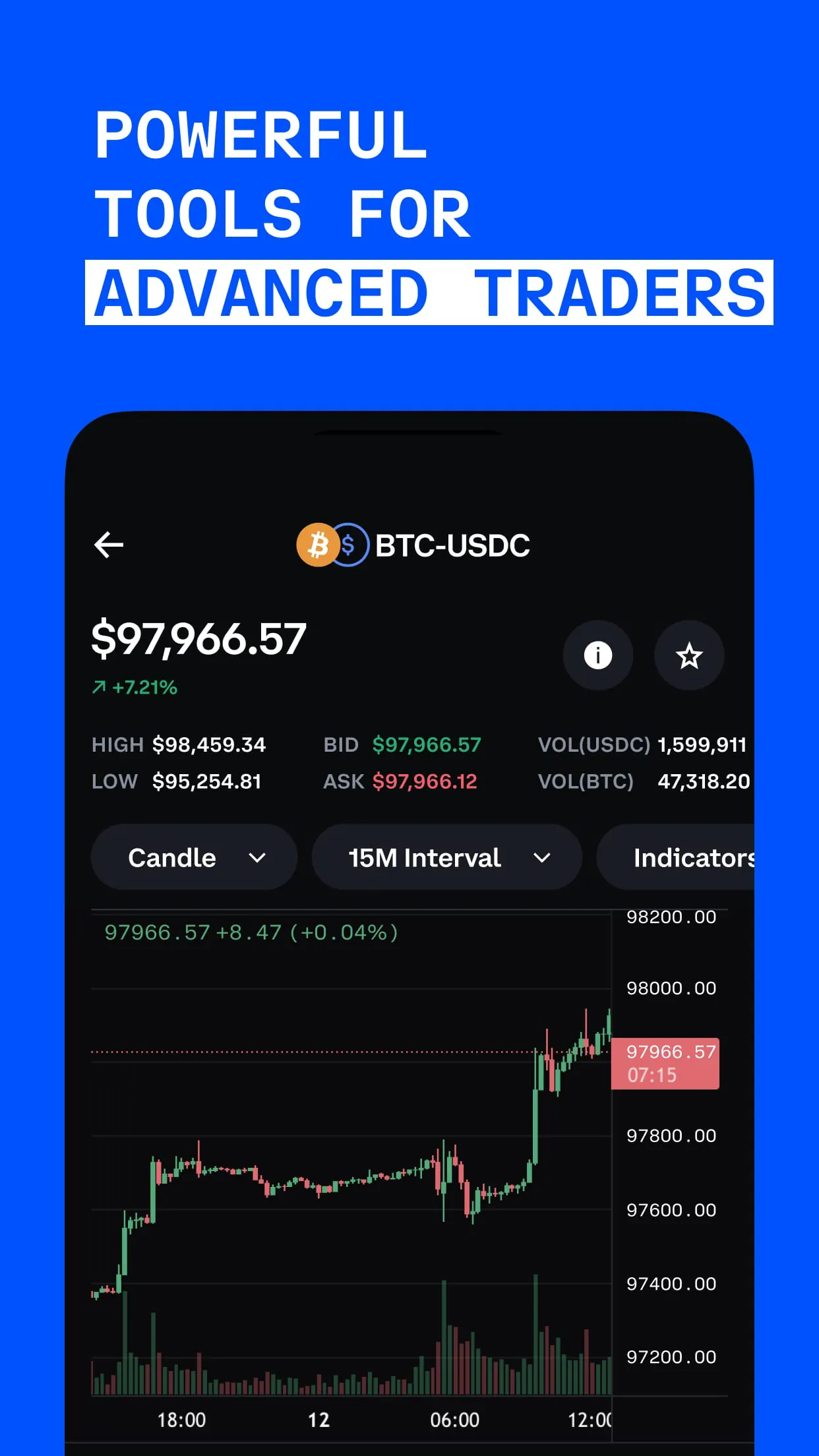Toggle BTC-USDC as a favorite pair
This screenshot has height=1456, width=819.
(x=689, y=655)
